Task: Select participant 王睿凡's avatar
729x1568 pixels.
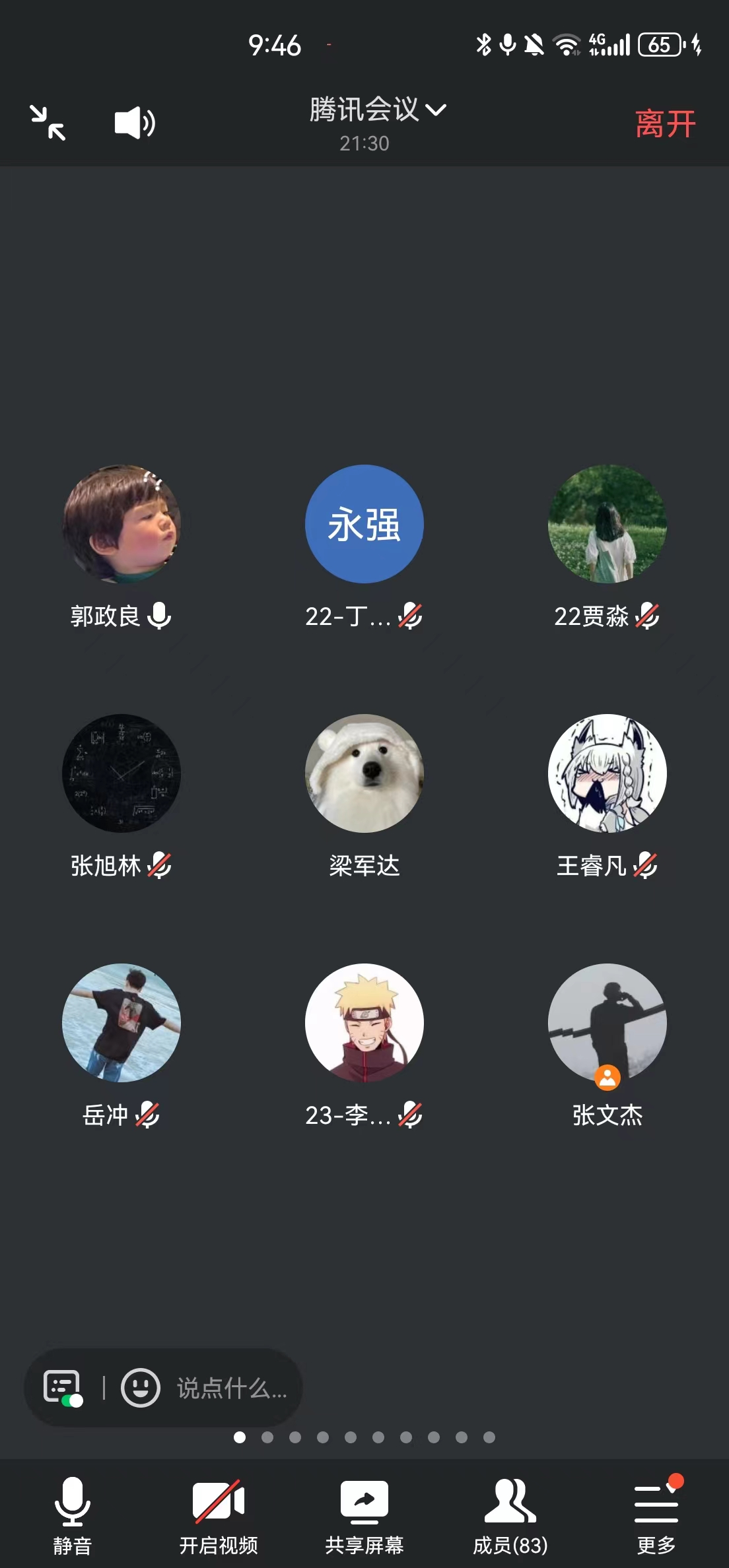Action: pos(607,773)
